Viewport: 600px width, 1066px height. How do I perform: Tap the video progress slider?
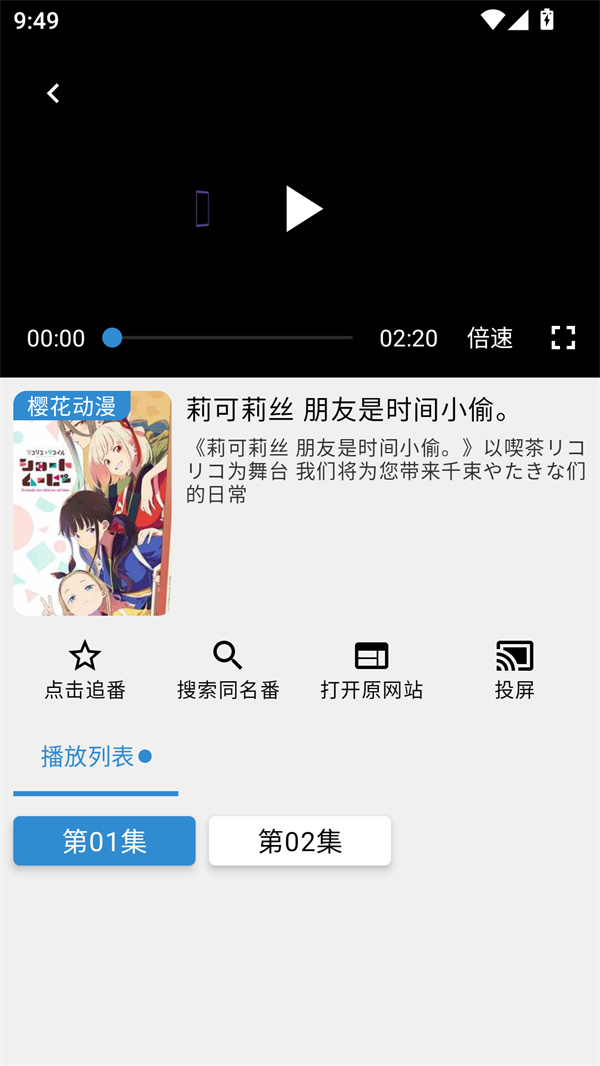pos(230,338)
